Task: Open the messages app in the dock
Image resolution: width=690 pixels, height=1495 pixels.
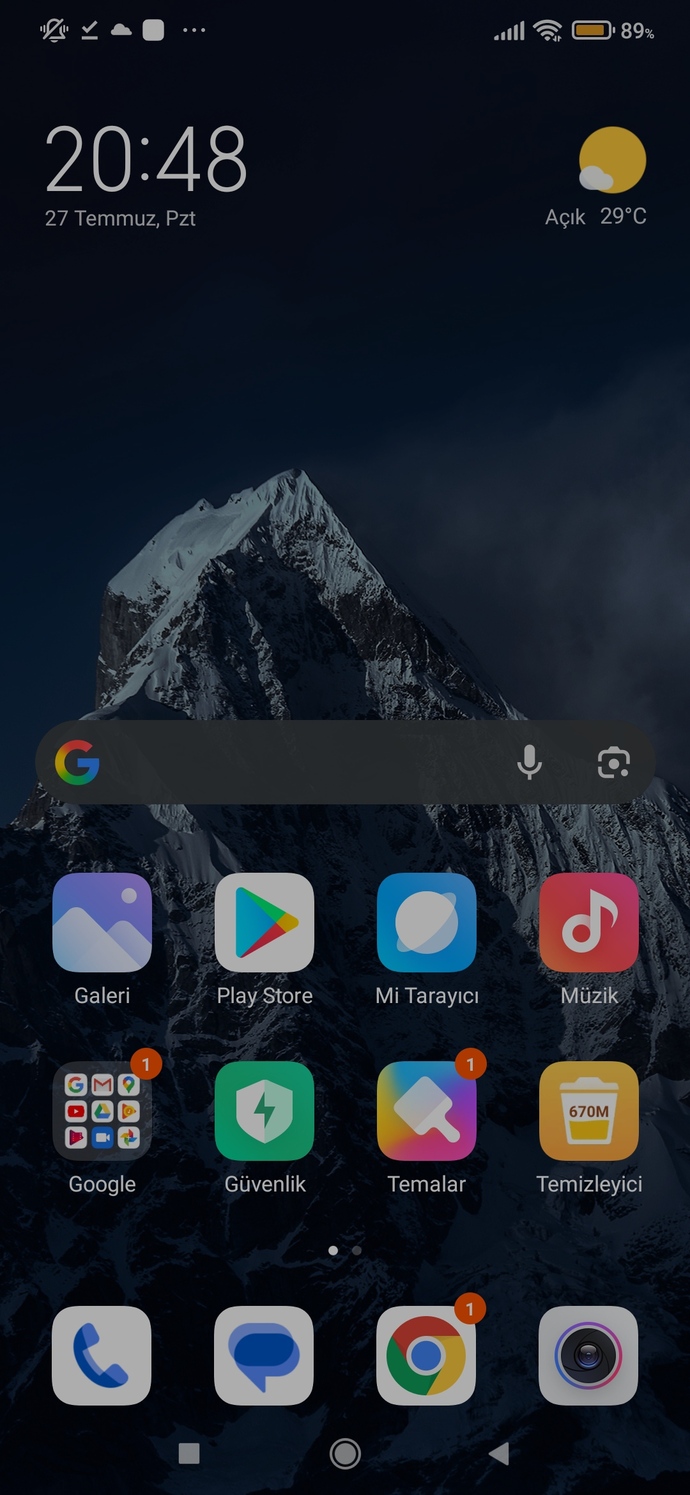Action: pos(264,1355)
